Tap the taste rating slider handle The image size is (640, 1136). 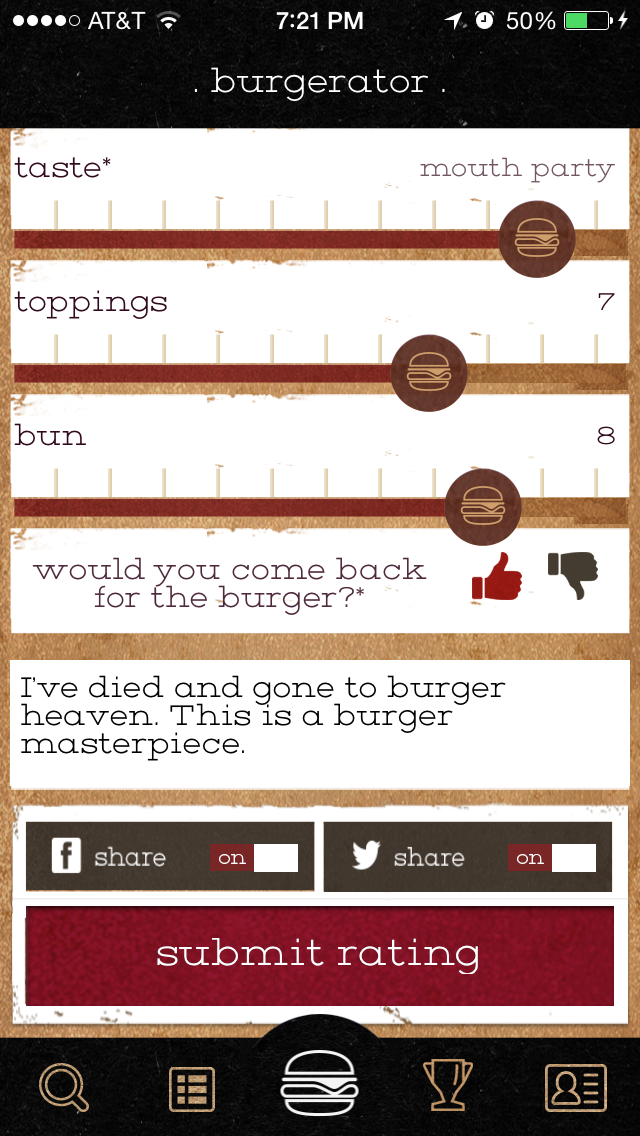pyautogui.click(x=537, y=240)
